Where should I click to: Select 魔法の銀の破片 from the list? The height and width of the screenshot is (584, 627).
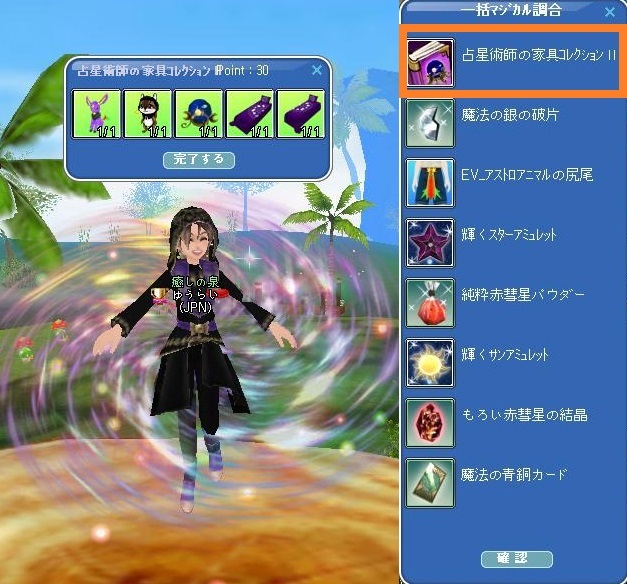512,116
